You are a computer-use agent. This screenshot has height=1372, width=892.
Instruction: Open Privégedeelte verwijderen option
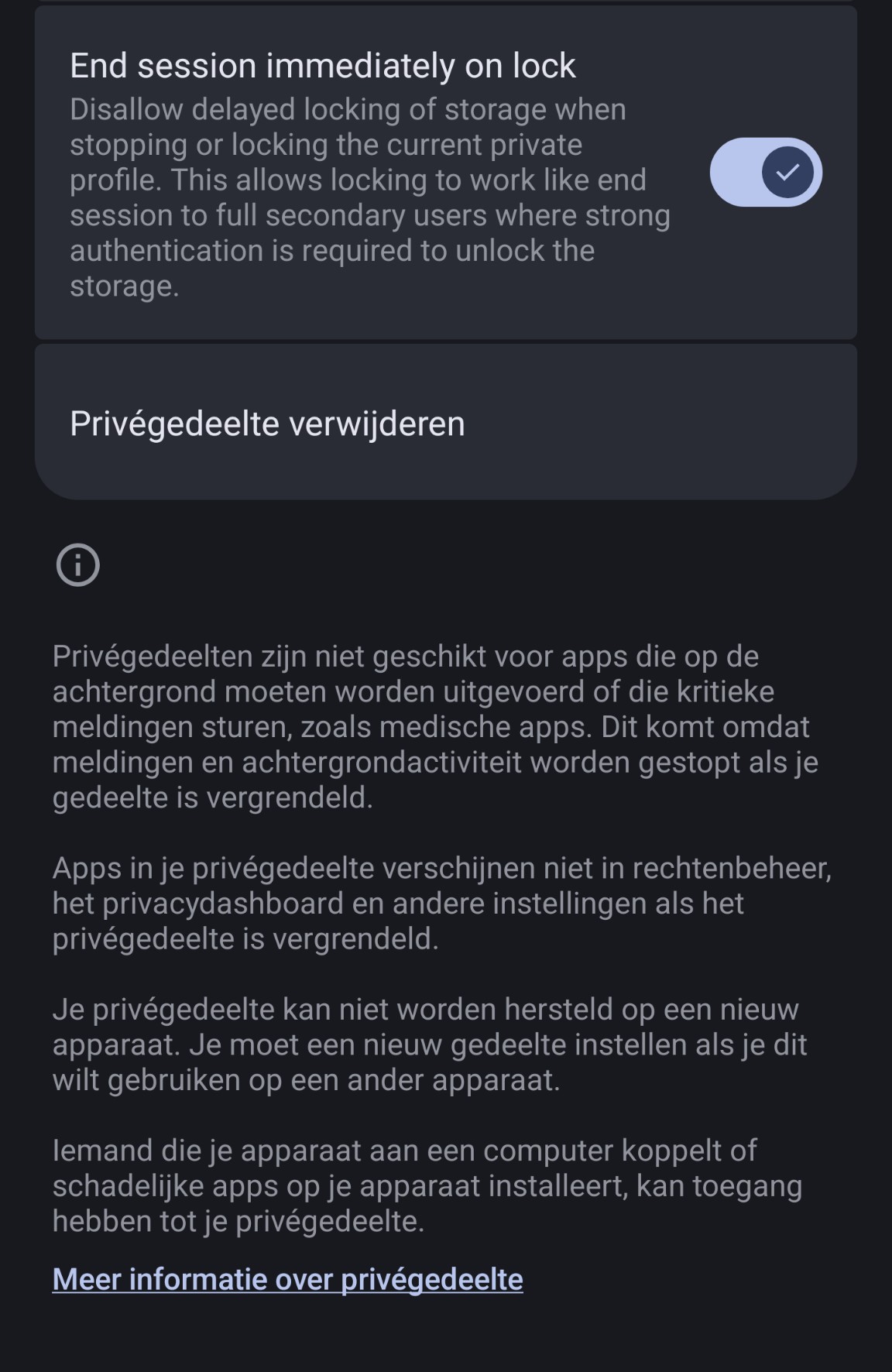click(267, 424)
